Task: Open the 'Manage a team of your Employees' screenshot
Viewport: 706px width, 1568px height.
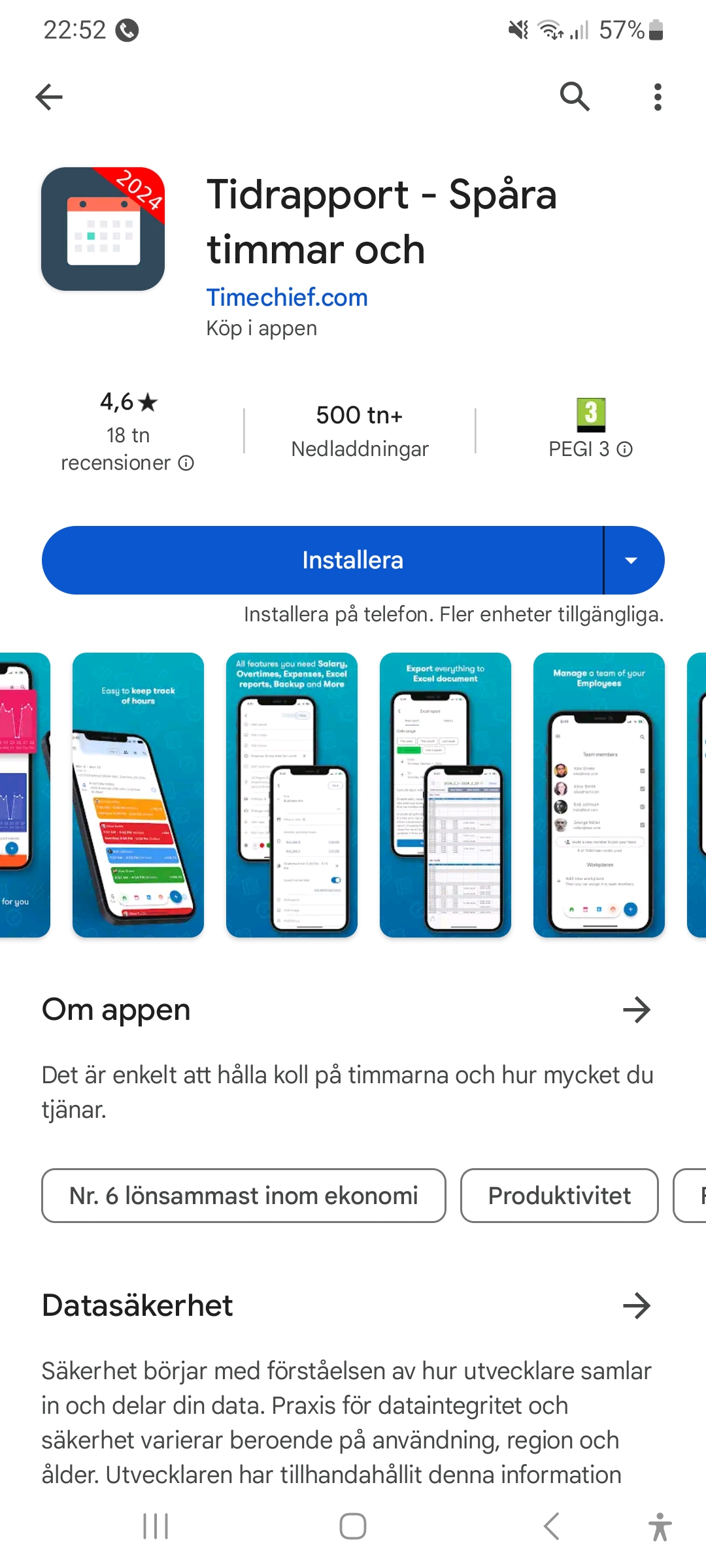Action: 599,794
